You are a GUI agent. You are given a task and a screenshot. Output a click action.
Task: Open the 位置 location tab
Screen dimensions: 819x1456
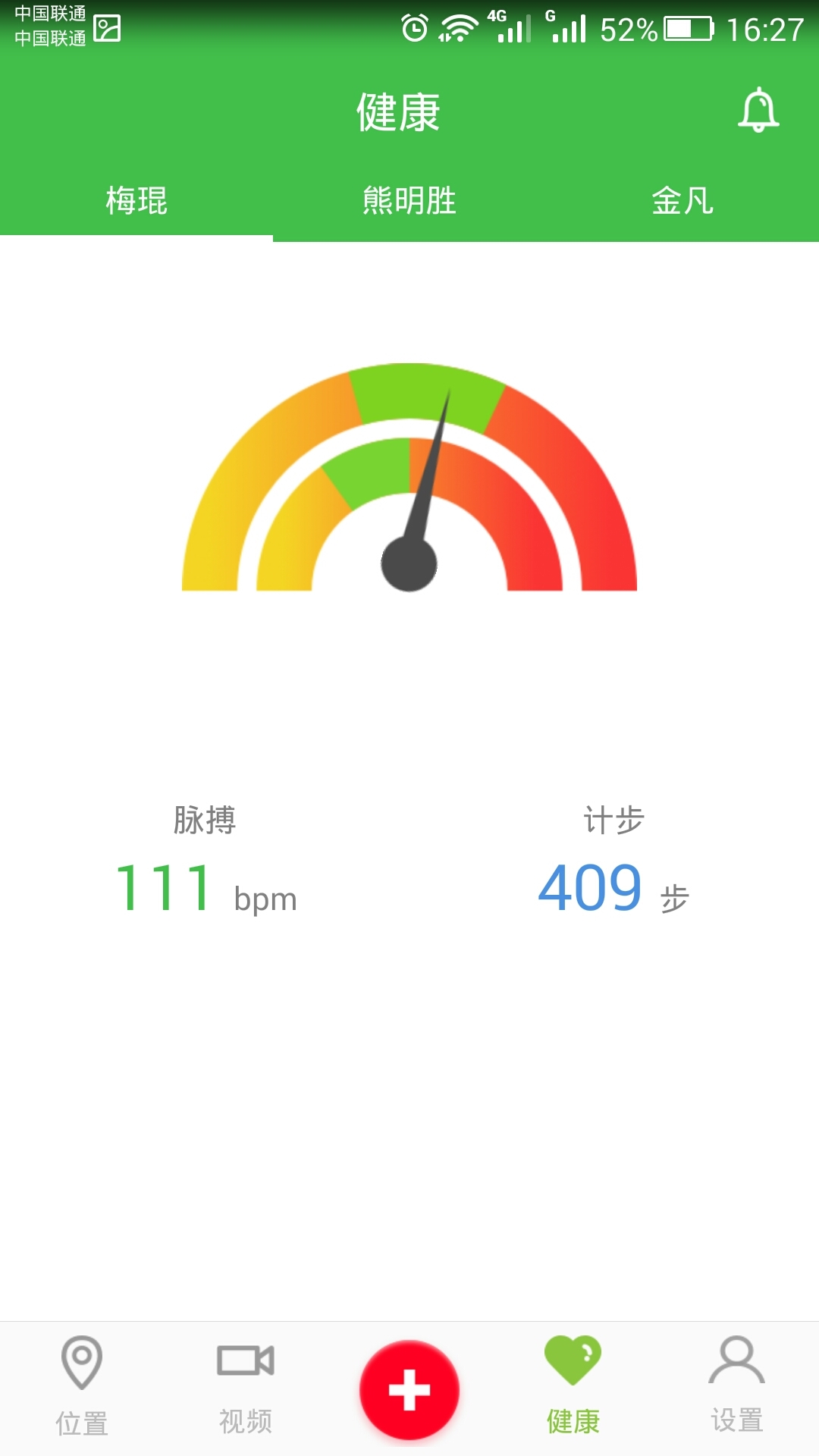(82, 1386)
